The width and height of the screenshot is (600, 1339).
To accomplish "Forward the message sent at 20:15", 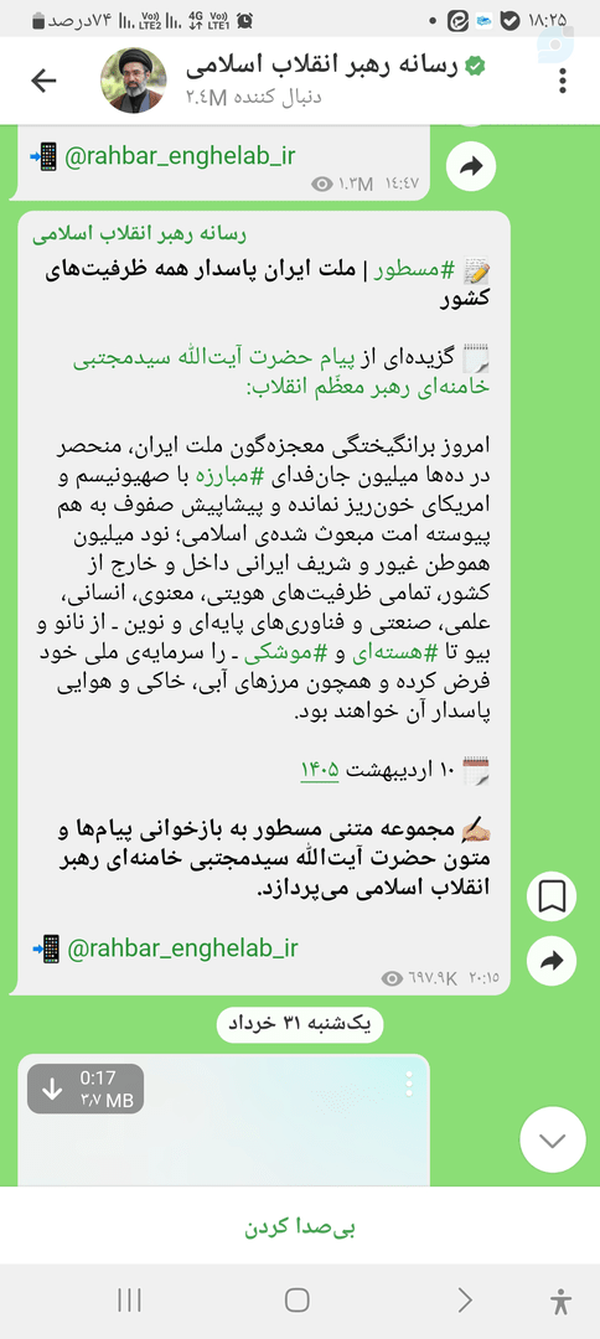I will pos(552,962).
